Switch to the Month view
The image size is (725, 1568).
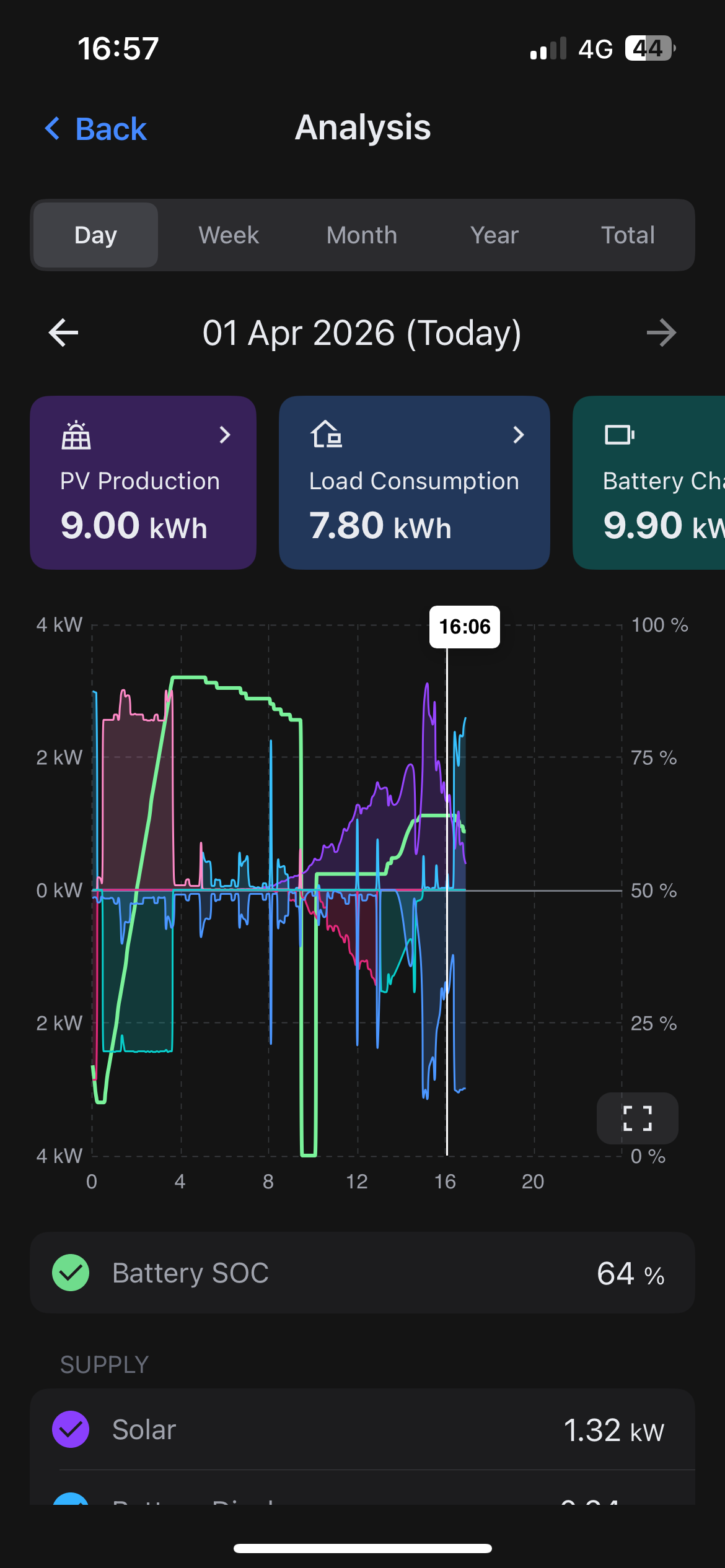point(362,235)
